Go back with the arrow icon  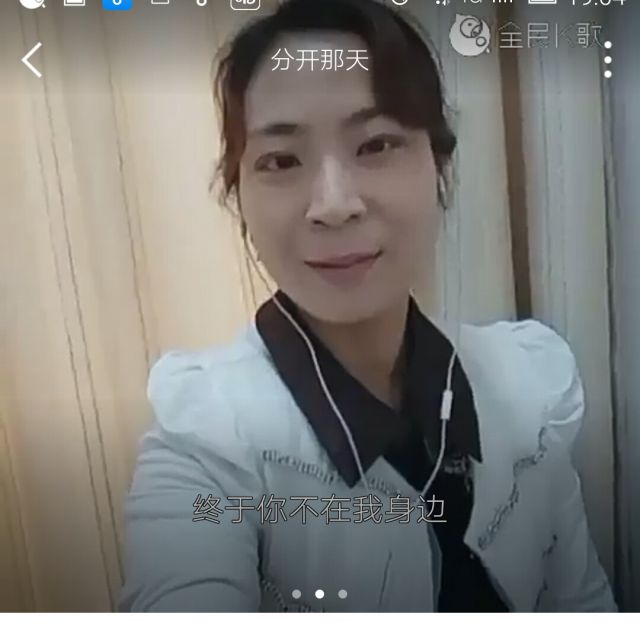coord(32,60)
